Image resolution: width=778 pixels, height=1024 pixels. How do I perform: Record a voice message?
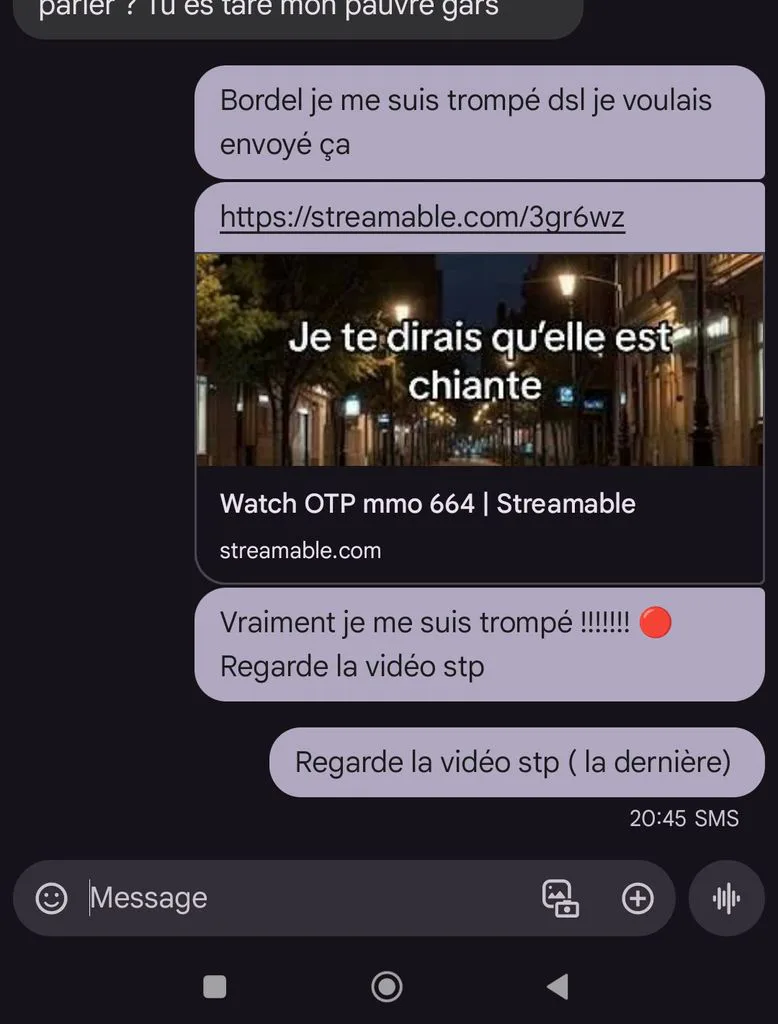pos(726,899)
